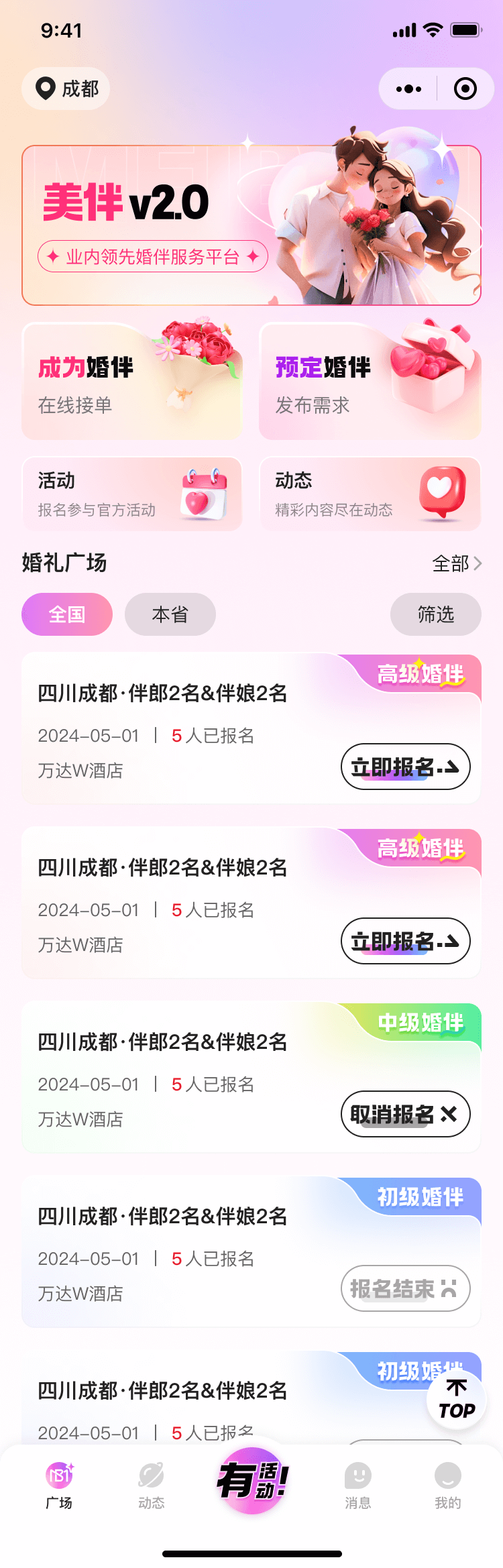Open the 美伴 v2.0 banner
This screenshot has width=503, height=1568.
251,225
